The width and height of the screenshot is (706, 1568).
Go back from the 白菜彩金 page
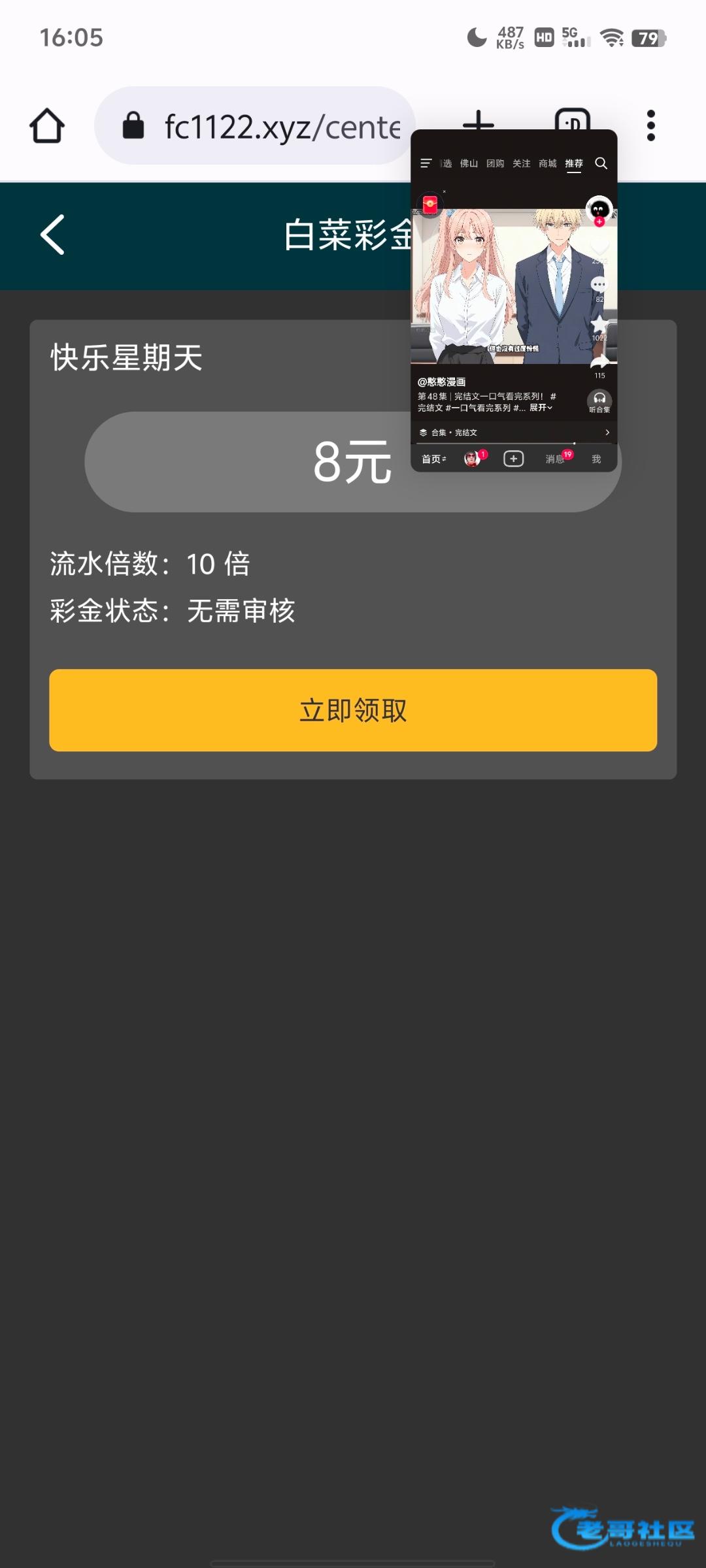(x=52, y=235)
